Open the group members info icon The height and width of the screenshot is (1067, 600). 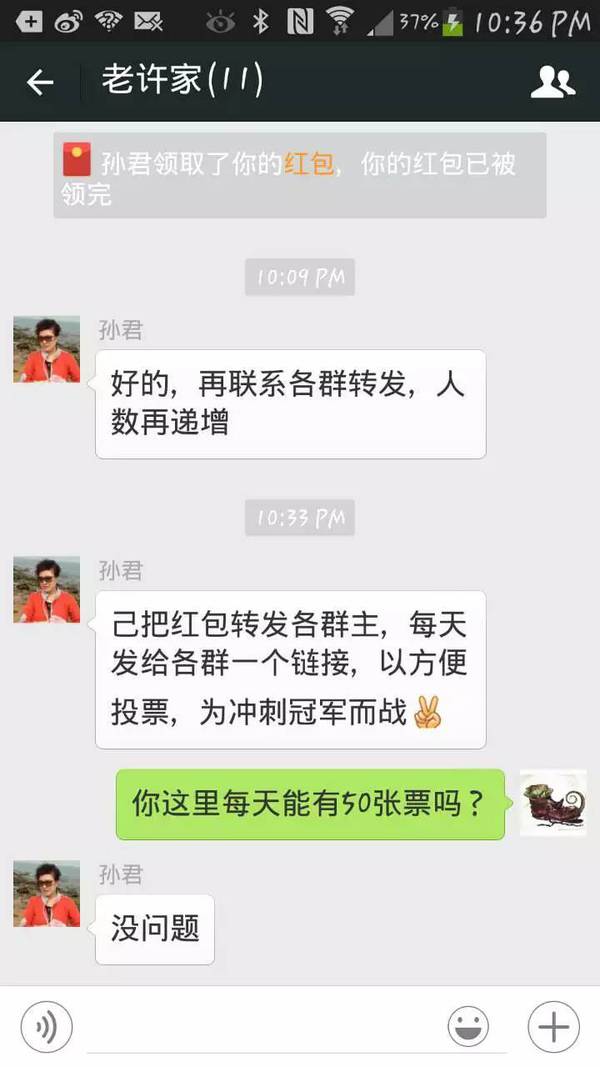pos(552,82)
